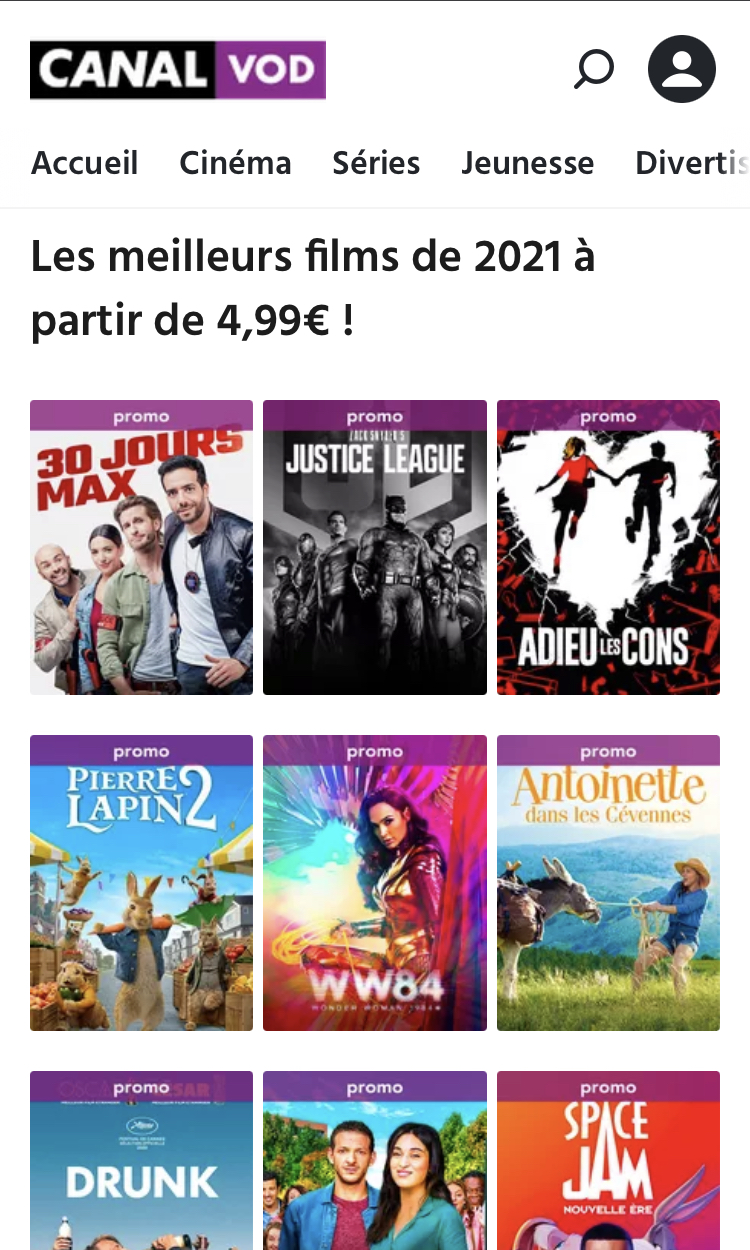Go to the Séries tab
Viewport: 750px width, 1250px height.
click(376, 163)
